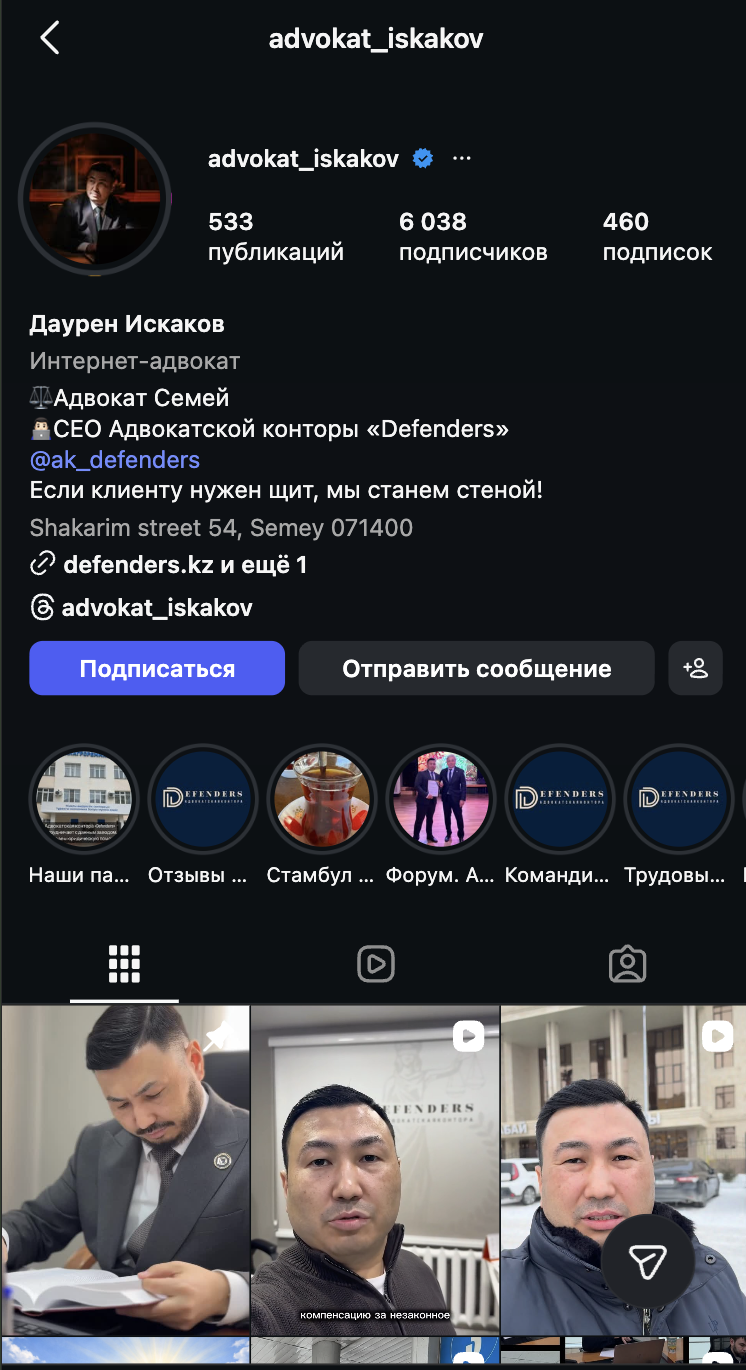Tap the floating send paper-plane button
Image resolution: width=746 pixels, height=1370 pixels.
pyautogui.click(x=647, y=1262)
